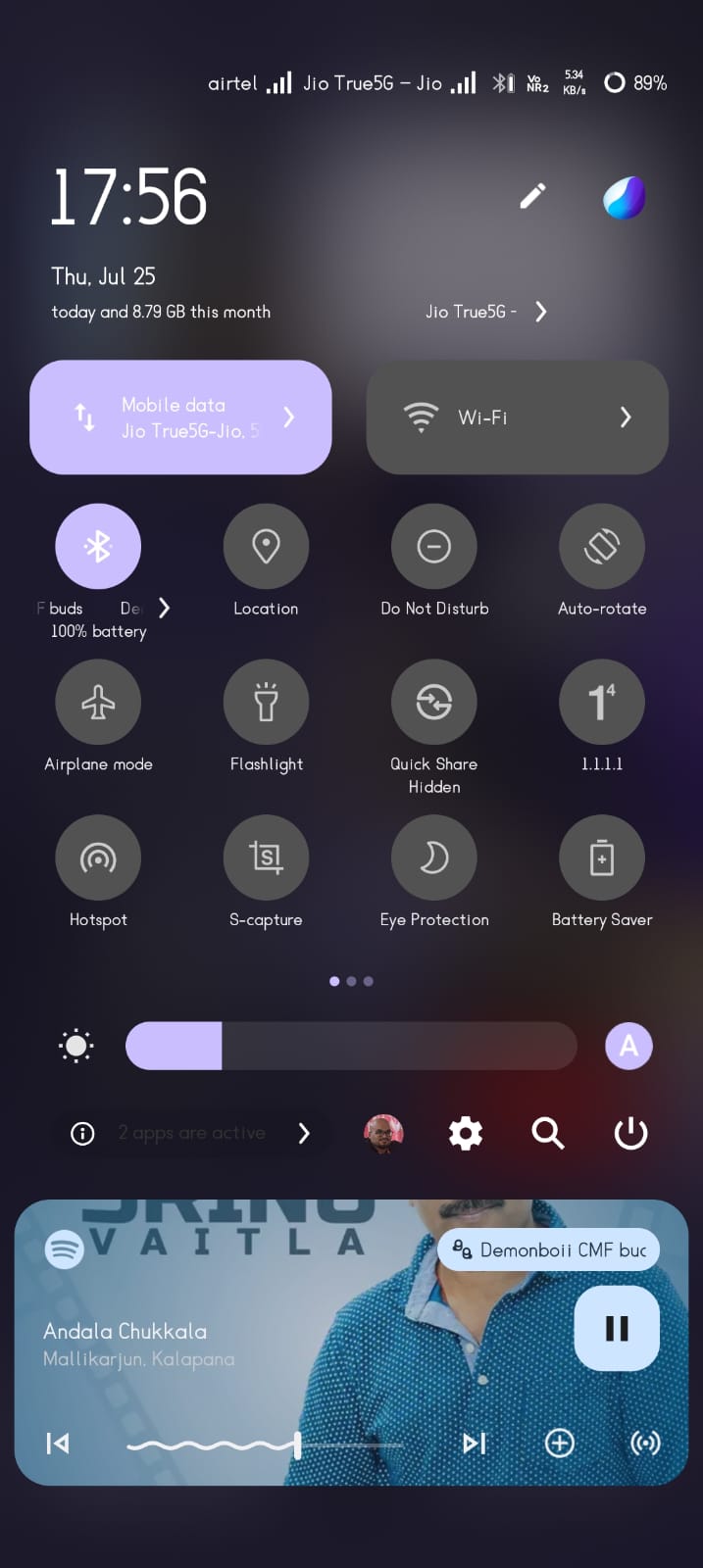This screenshot has width=703, height=1568.
Task: Turn off Bluetooth
Action: (98, 546)
